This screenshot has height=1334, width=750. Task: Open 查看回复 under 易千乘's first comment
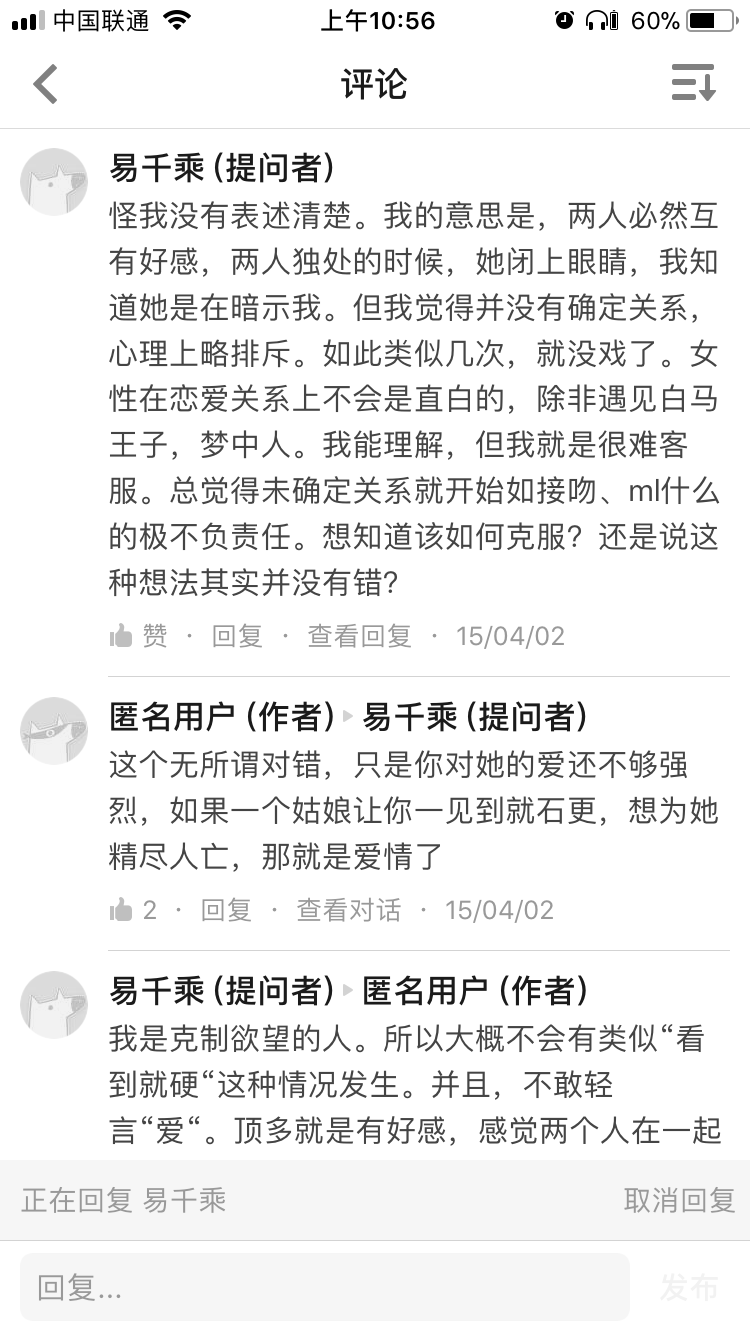[x=359, y=636]
